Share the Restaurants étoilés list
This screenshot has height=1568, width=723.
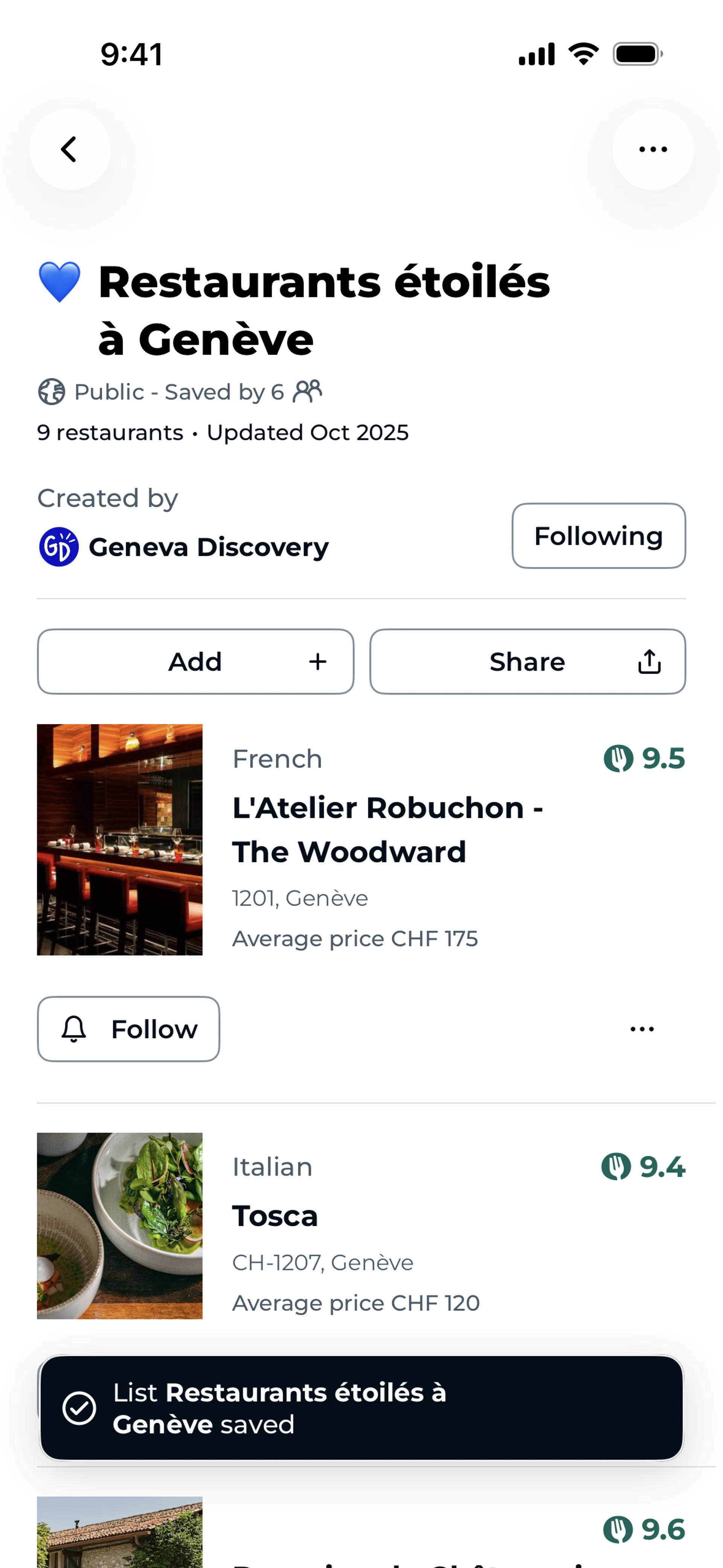coord(527,662)
